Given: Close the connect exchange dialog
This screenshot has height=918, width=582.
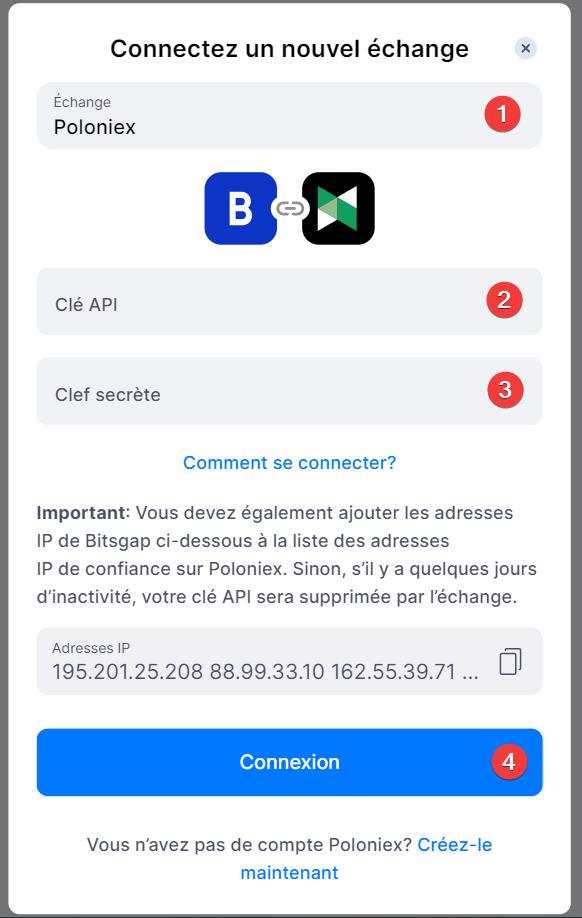Looking at the screenshot, I should (x=525, y=48).
